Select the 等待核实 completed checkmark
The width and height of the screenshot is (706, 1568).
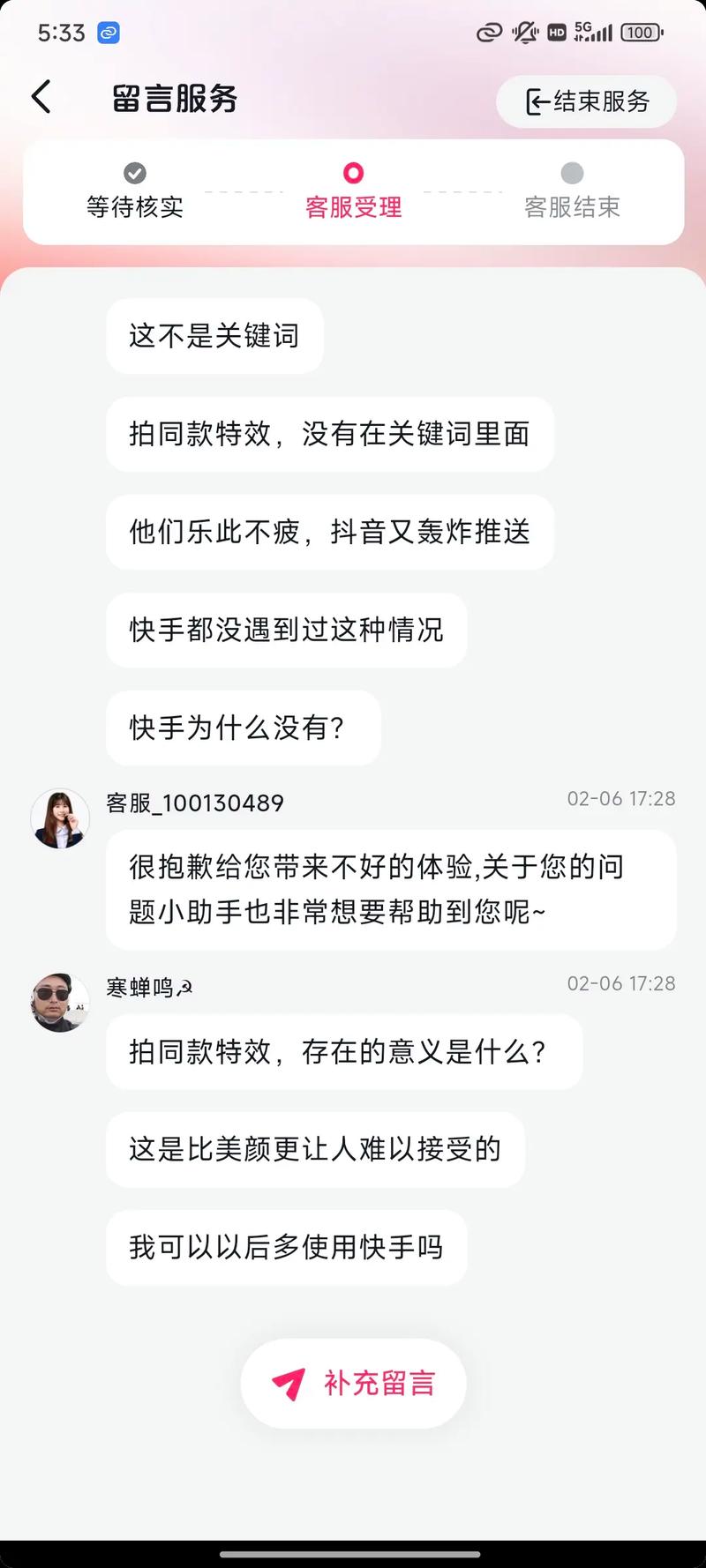tap(134, 174)
